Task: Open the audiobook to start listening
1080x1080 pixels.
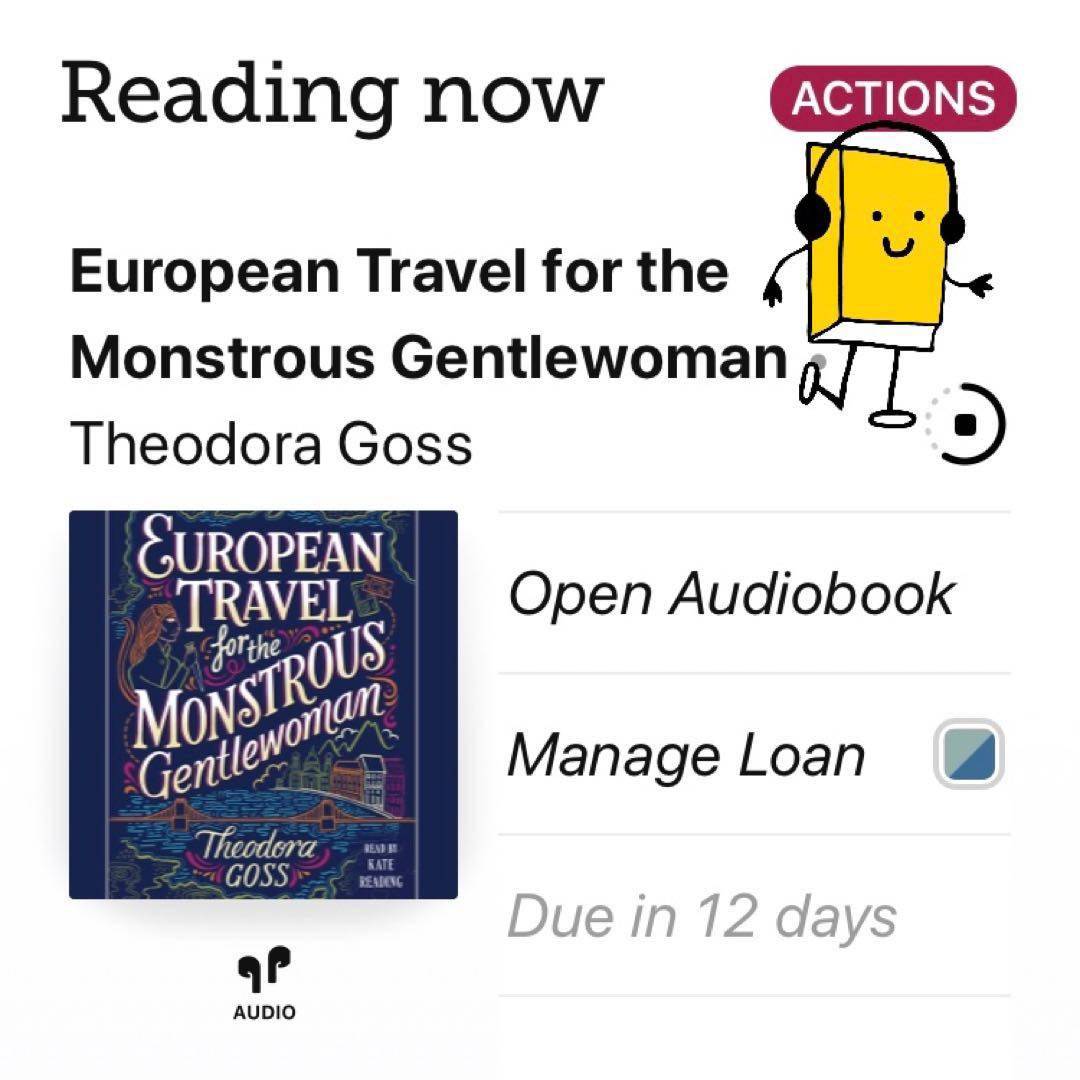Action: (x=730, y=594)
